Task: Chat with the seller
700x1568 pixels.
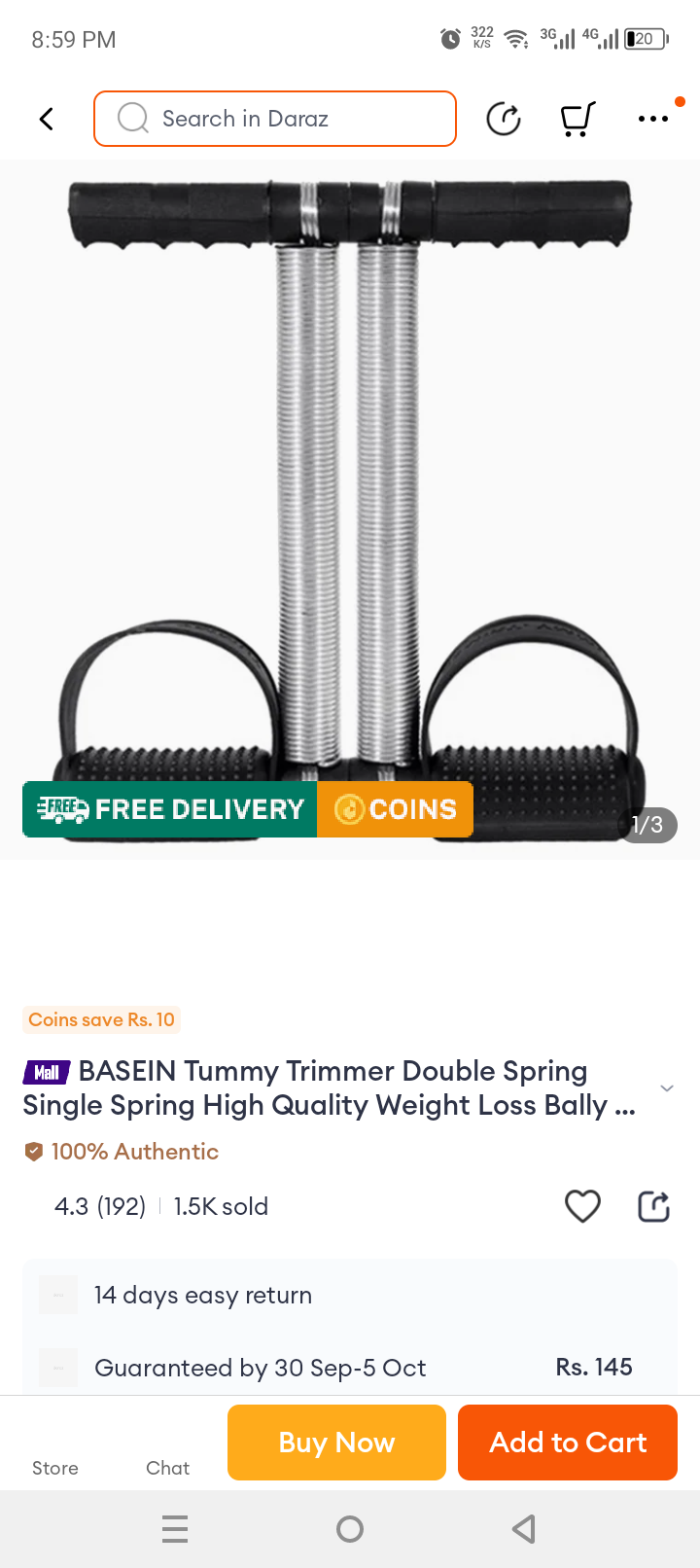Action: [167, 1454]
